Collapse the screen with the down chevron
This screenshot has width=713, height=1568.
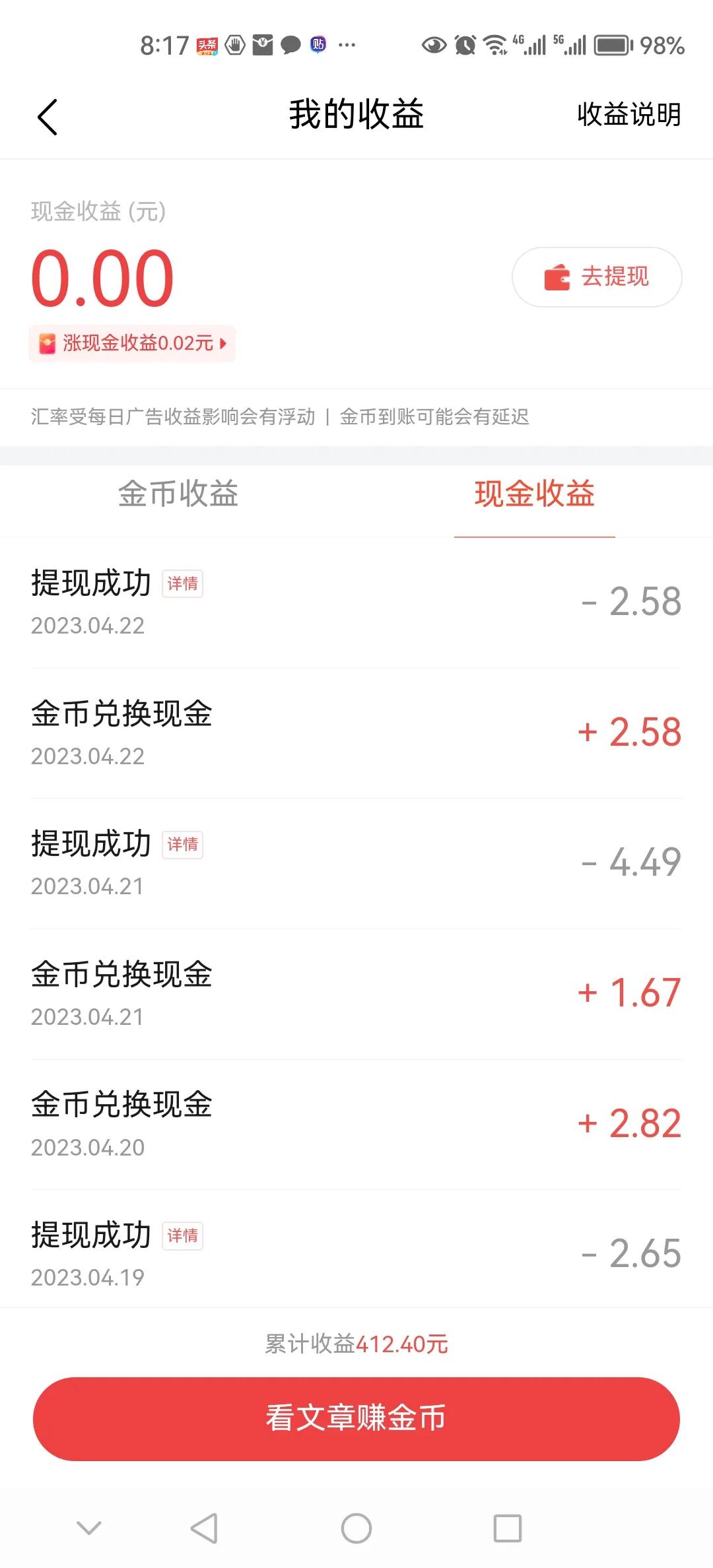89,1528
